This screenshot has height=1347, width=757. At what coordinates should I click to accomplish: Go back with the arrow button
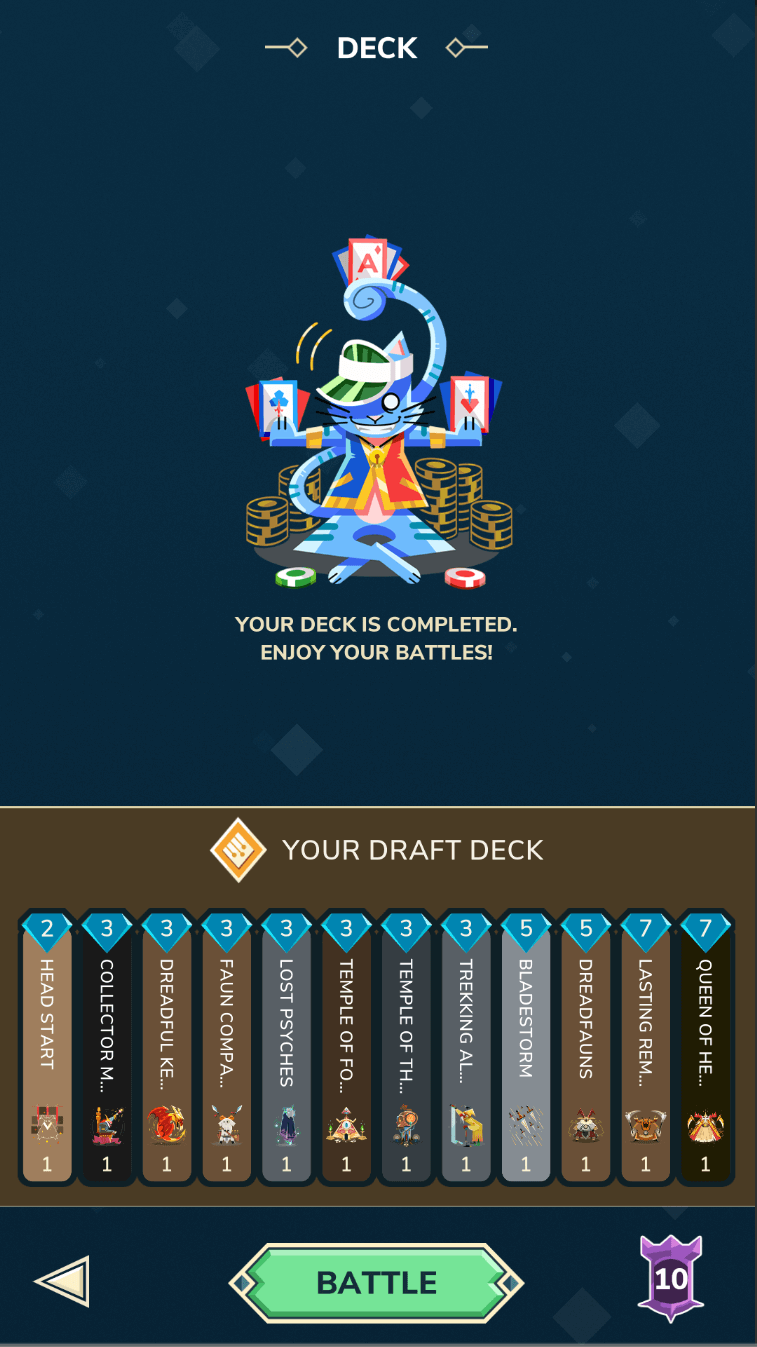[63, 1281]
